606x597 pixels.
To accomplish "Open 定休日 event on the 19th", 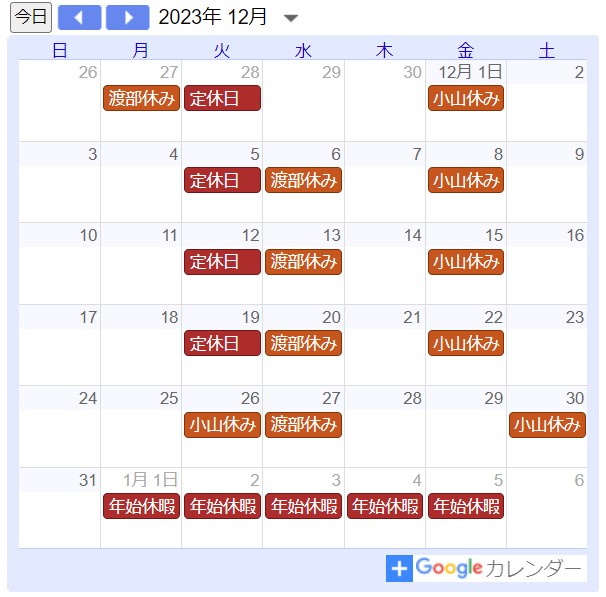I will tap(222, 344).
